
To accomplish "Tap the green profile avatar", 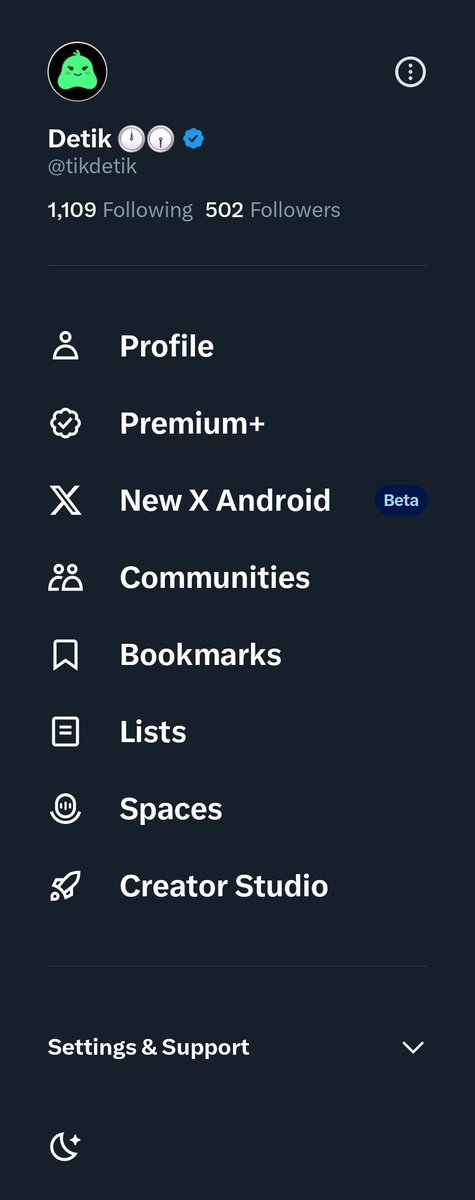I will (77, 72).
